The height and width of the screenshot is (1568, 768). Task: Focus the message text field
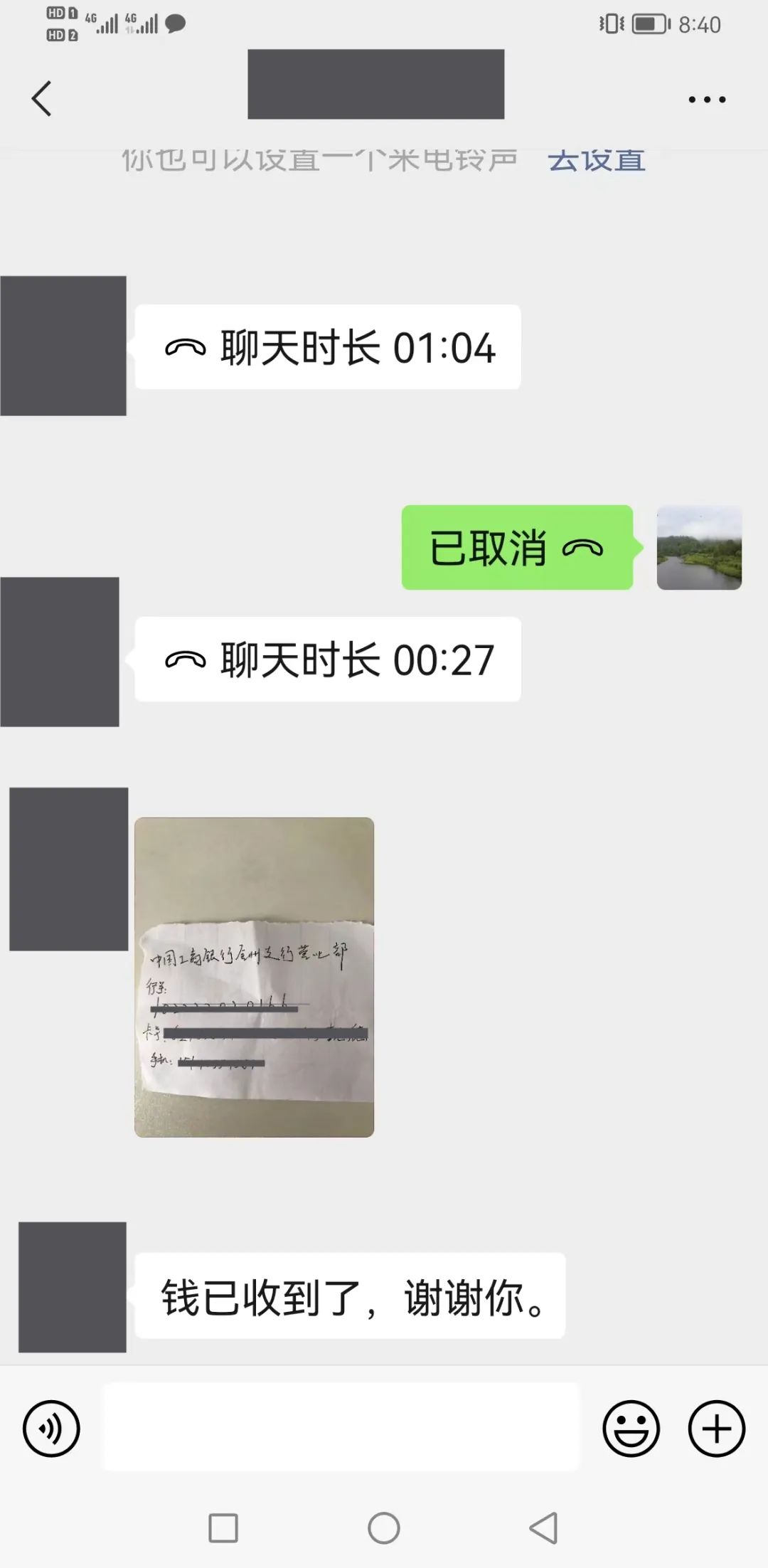341,1427
